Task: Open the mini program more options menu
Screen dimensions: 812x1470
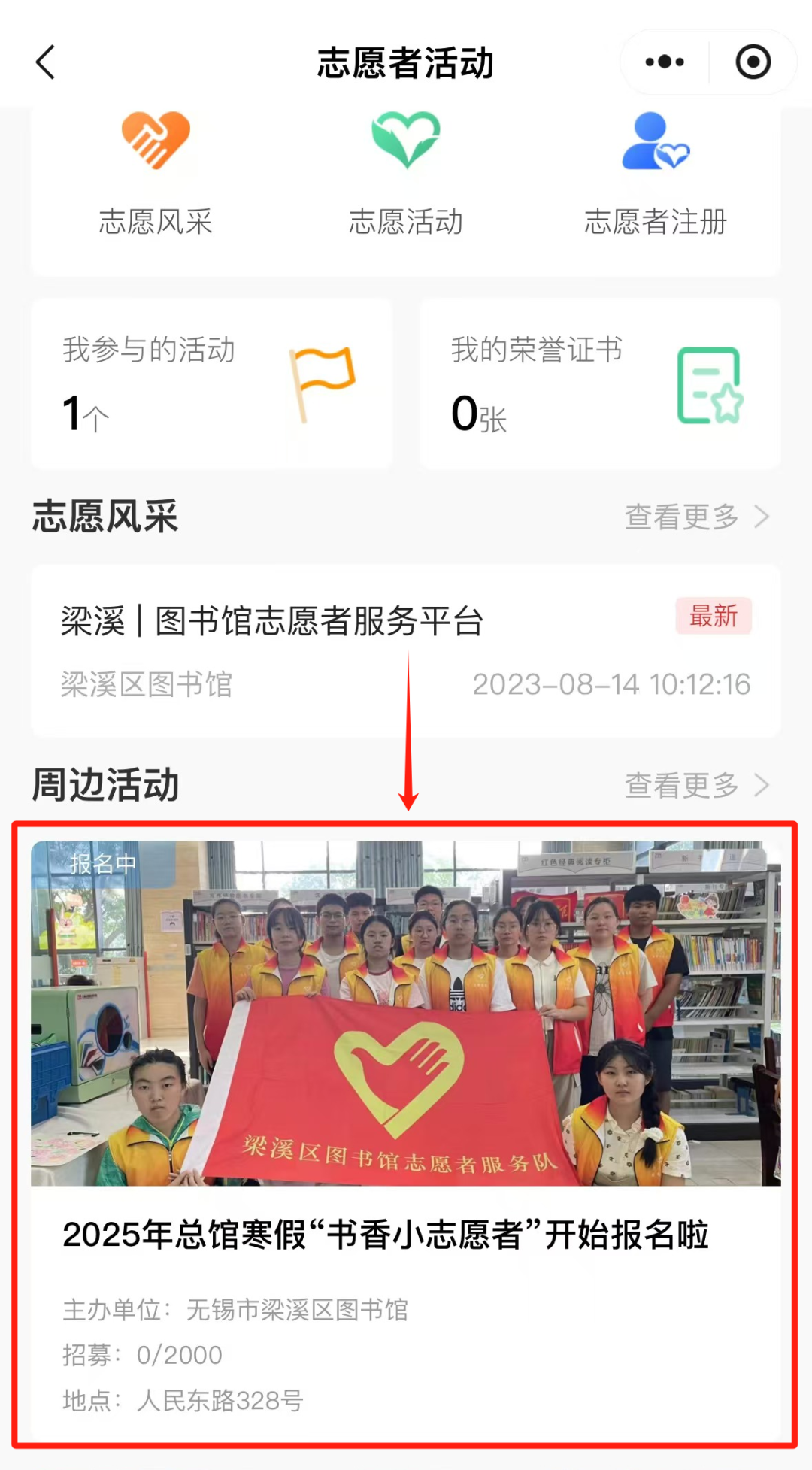Action: 665,62
